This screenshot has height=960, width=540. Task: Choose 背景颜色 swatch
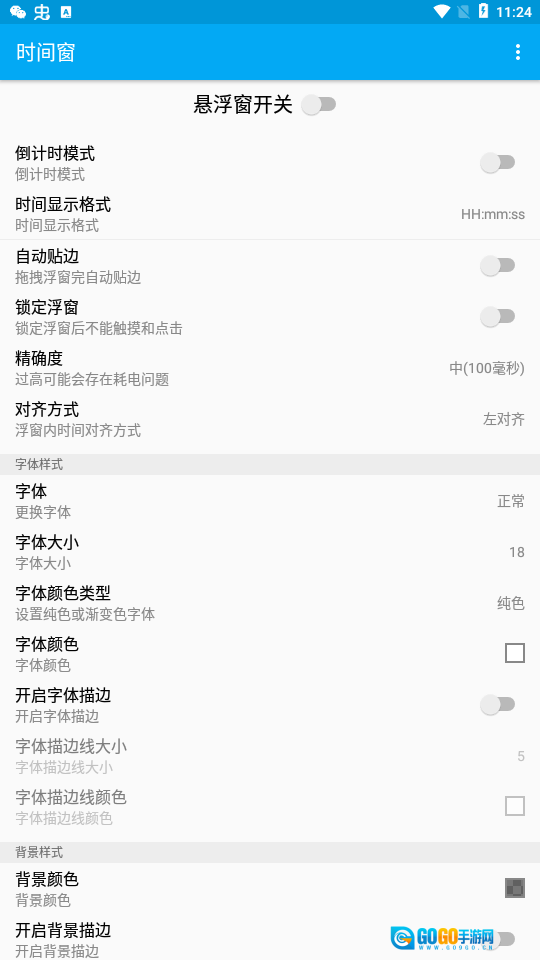[515, 888]
